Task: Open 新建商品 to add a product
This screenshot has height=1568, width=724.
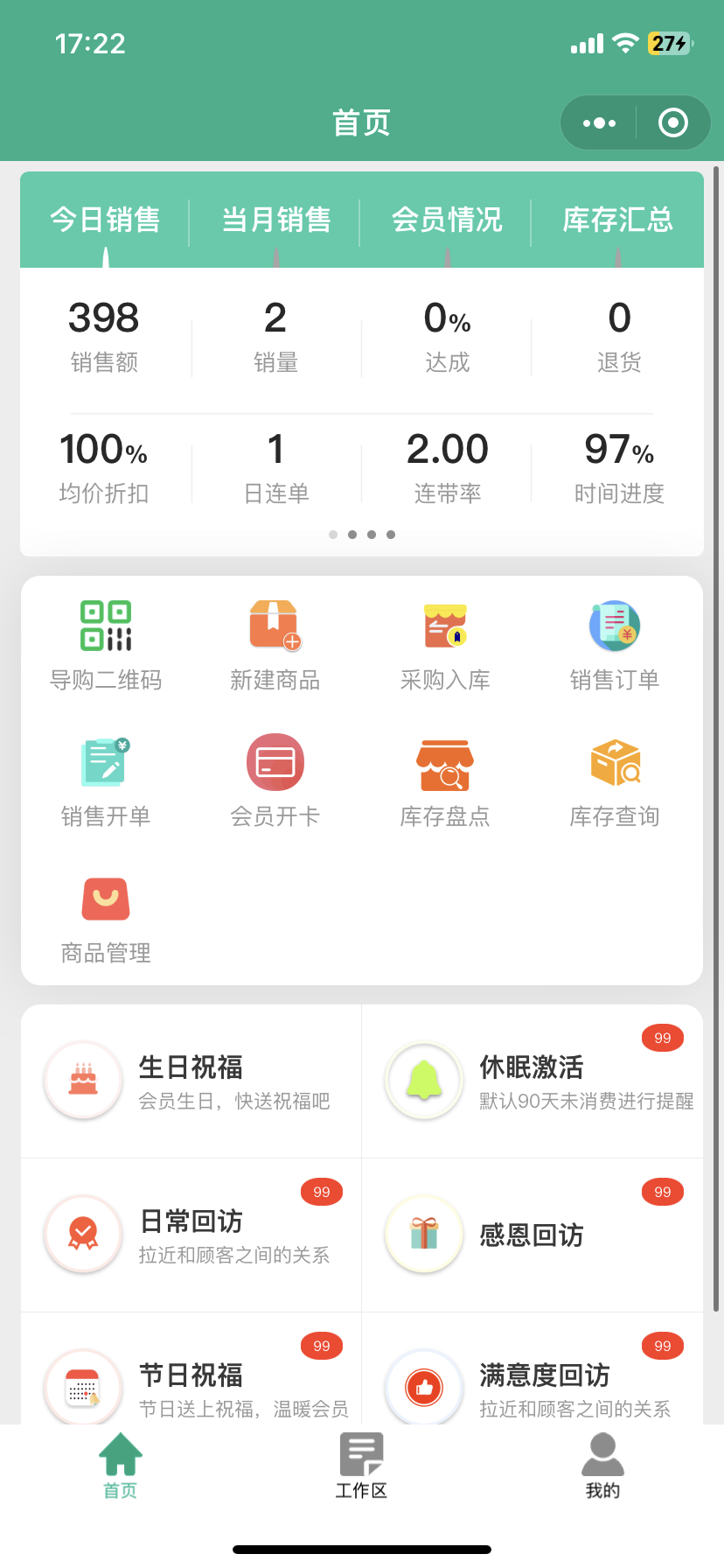Action: point(275,644)
